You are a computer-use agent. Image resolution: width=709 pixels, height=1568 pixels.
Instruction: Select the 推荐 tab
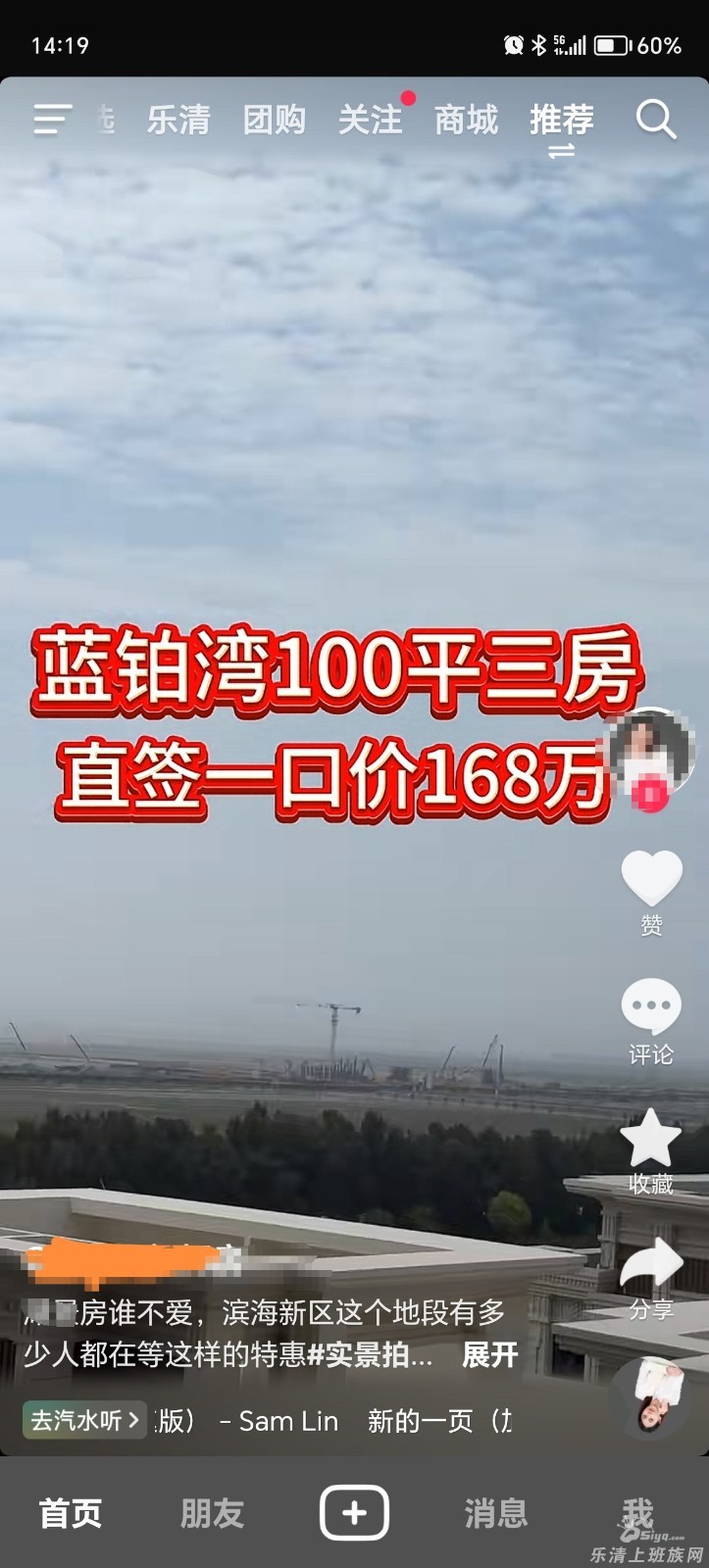tap(561, 121)
